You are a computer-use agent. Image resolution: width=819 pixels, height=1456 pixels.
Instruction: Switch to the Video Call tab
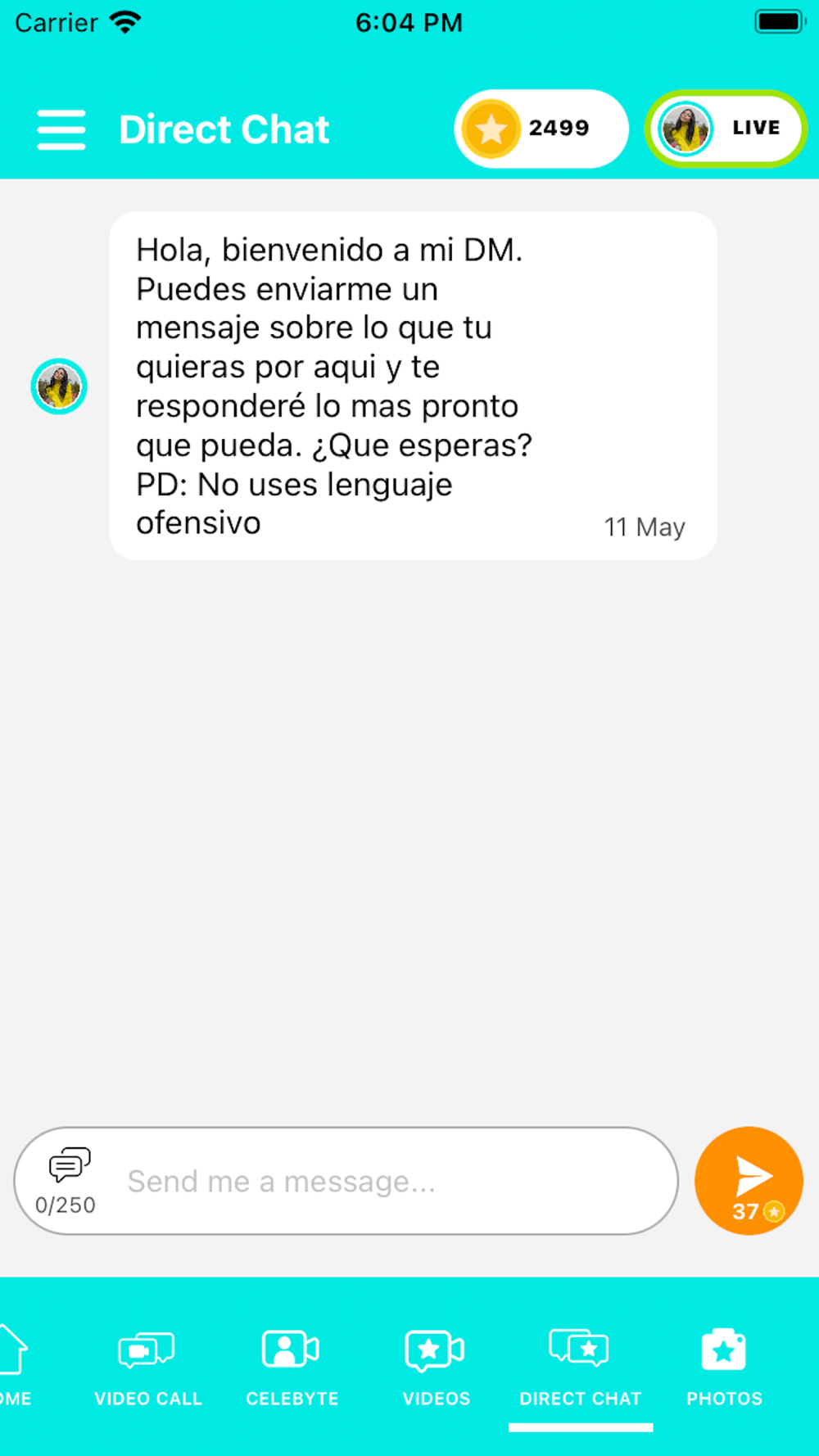(x=147, y=1367)
